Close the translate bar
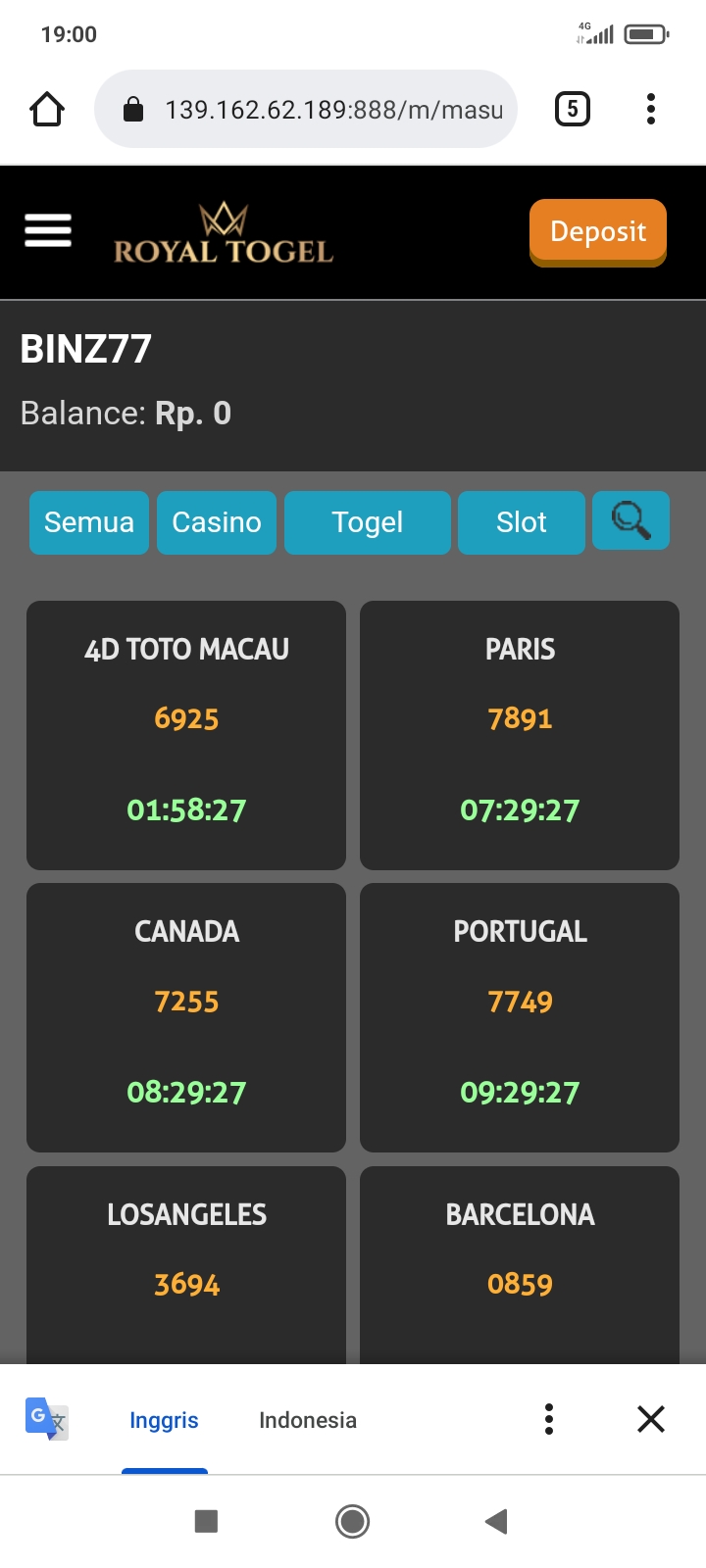The width and height of the screenshot is (706, 1568). (651, 1419)
